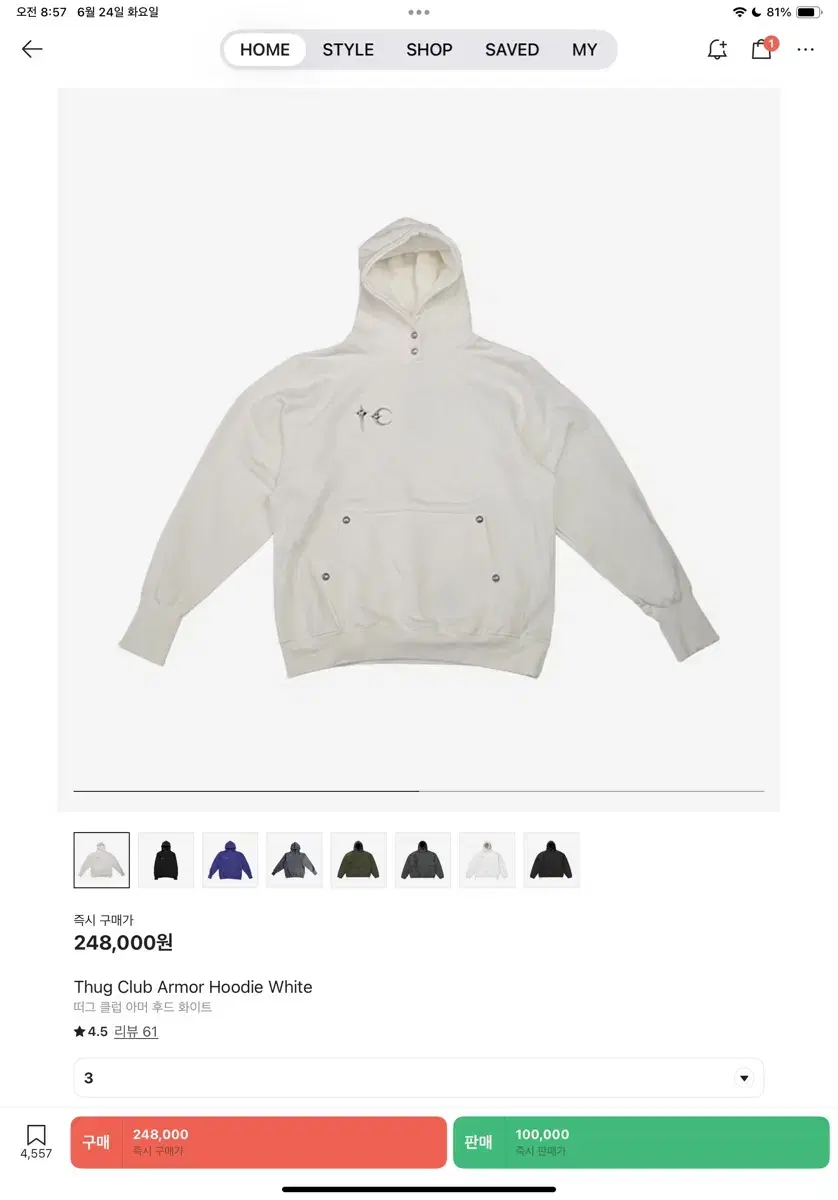This screenshot has height=1200, width=838.
Task: Tap the star rating icon
Action: tap(81, 1031)
